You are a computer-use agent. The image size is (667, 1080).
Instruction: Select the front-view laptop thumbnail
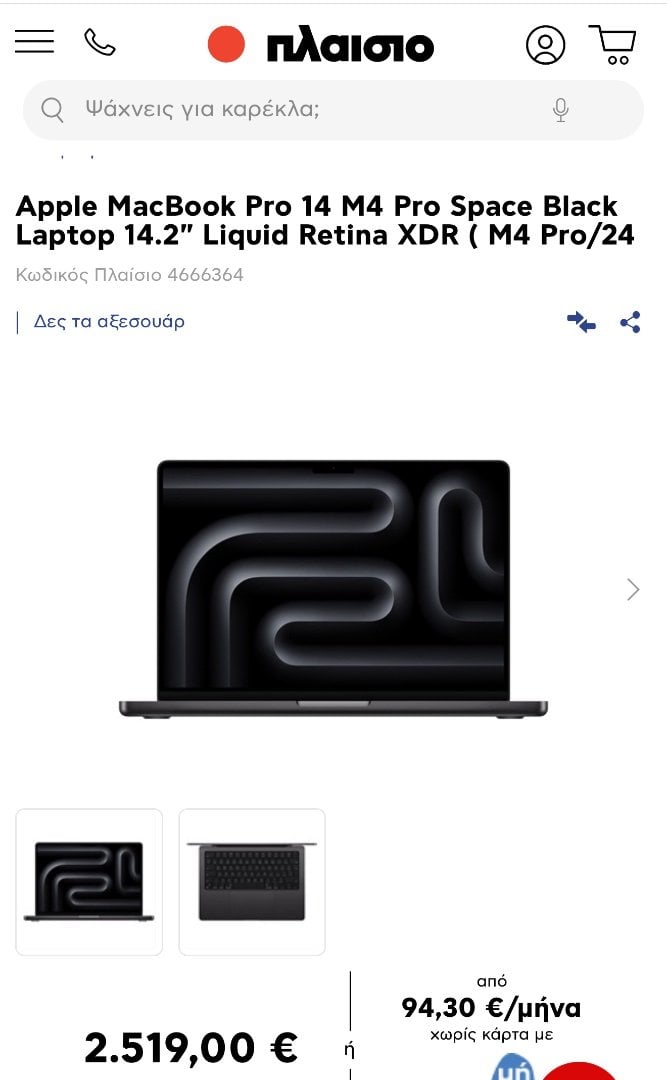(x=90, y=882)
